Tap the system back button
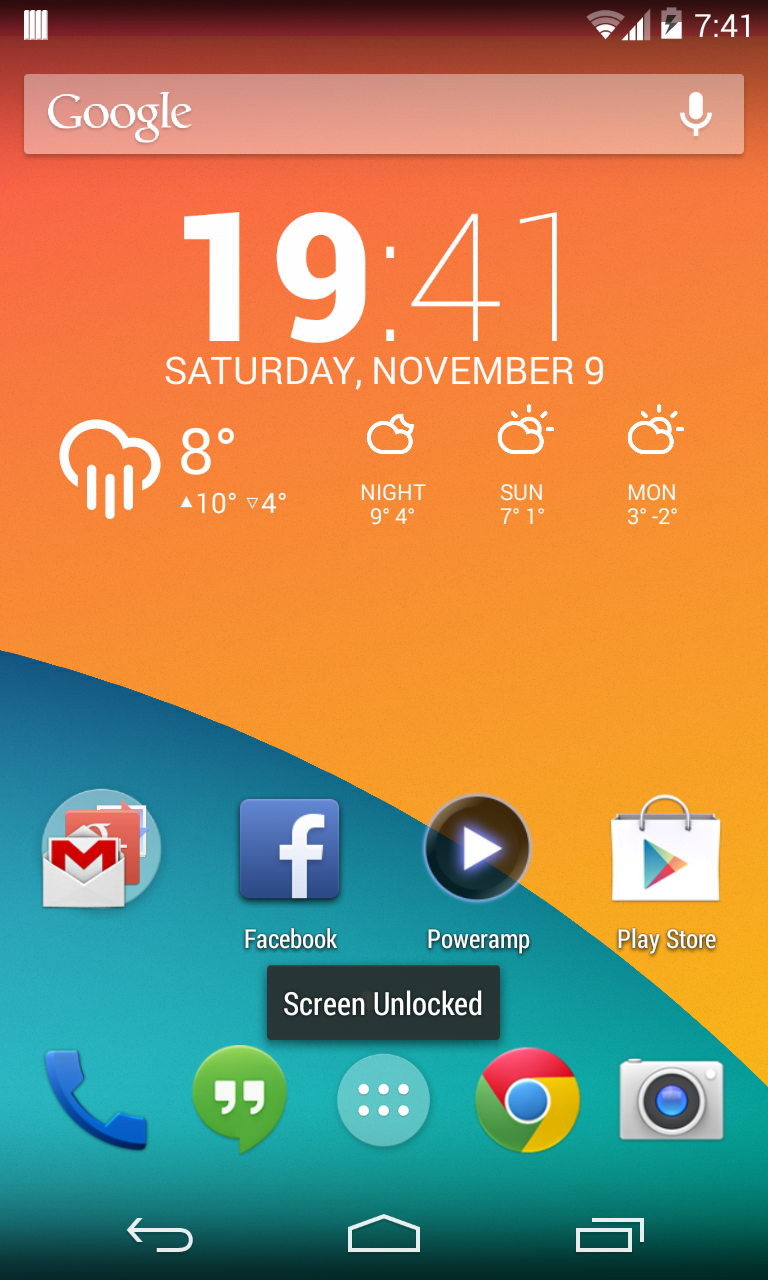Viewport: 768px width, 1280px height. coord(160,1236)
